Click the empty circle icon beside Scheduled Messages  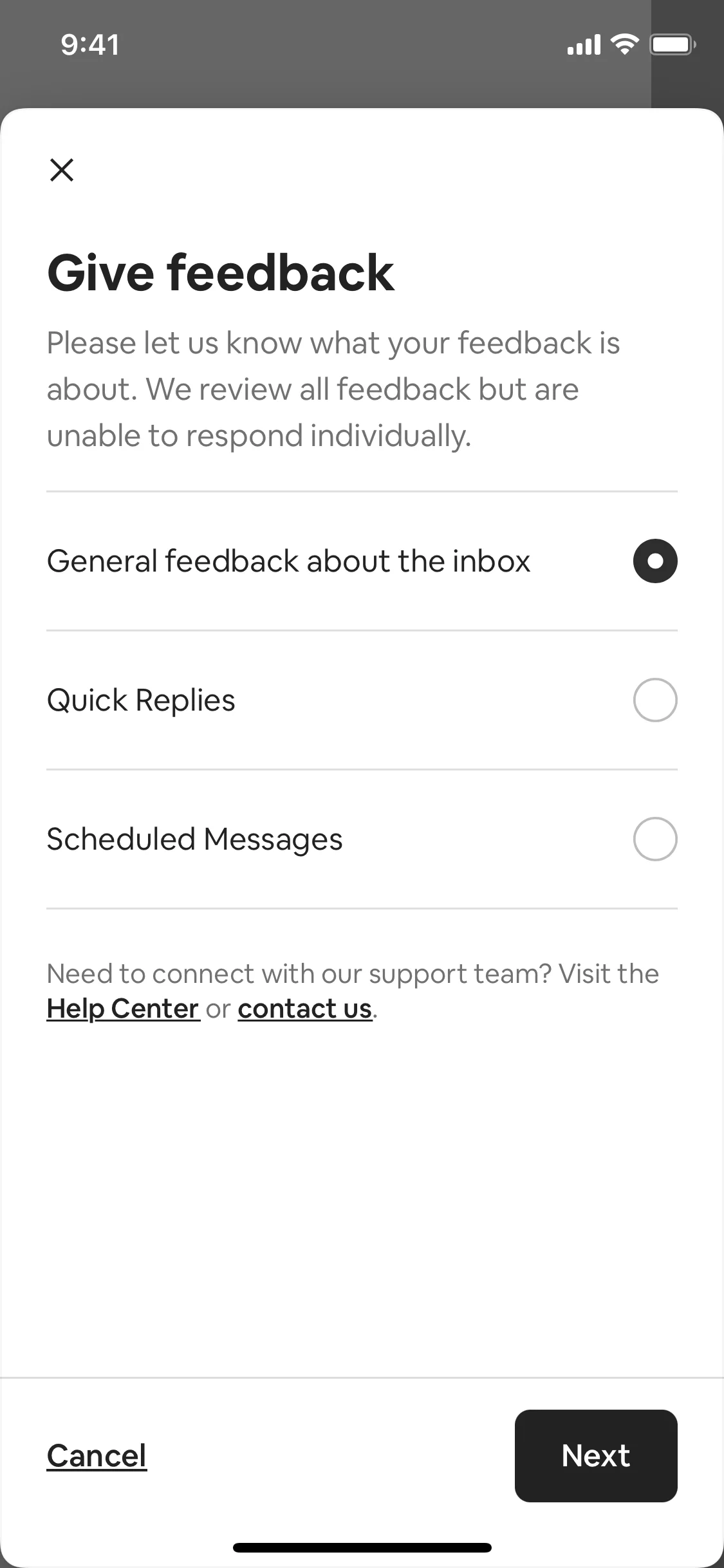[x=654, y=839]
